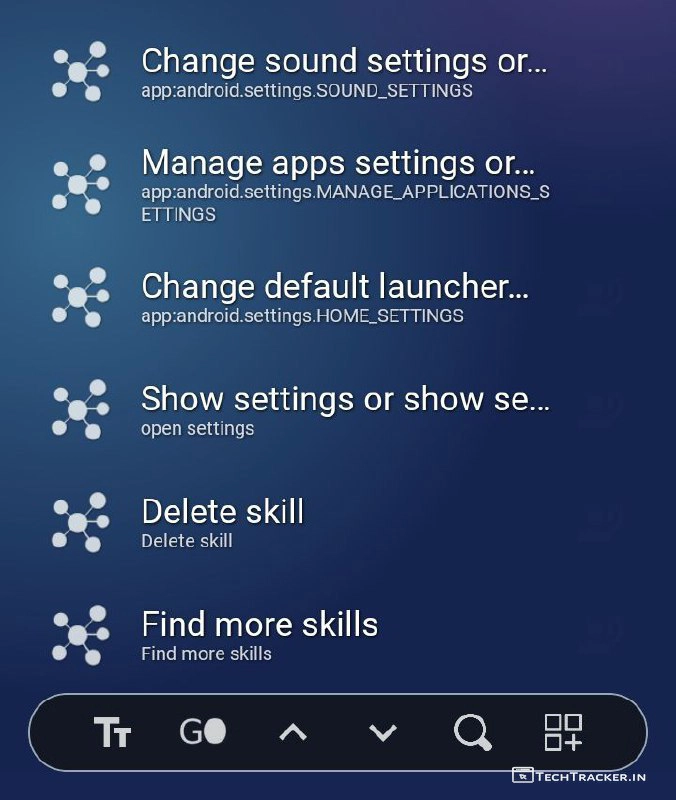Tap the GO button in the toolbar
Screen dimensions: 676x800
point(202,733)
